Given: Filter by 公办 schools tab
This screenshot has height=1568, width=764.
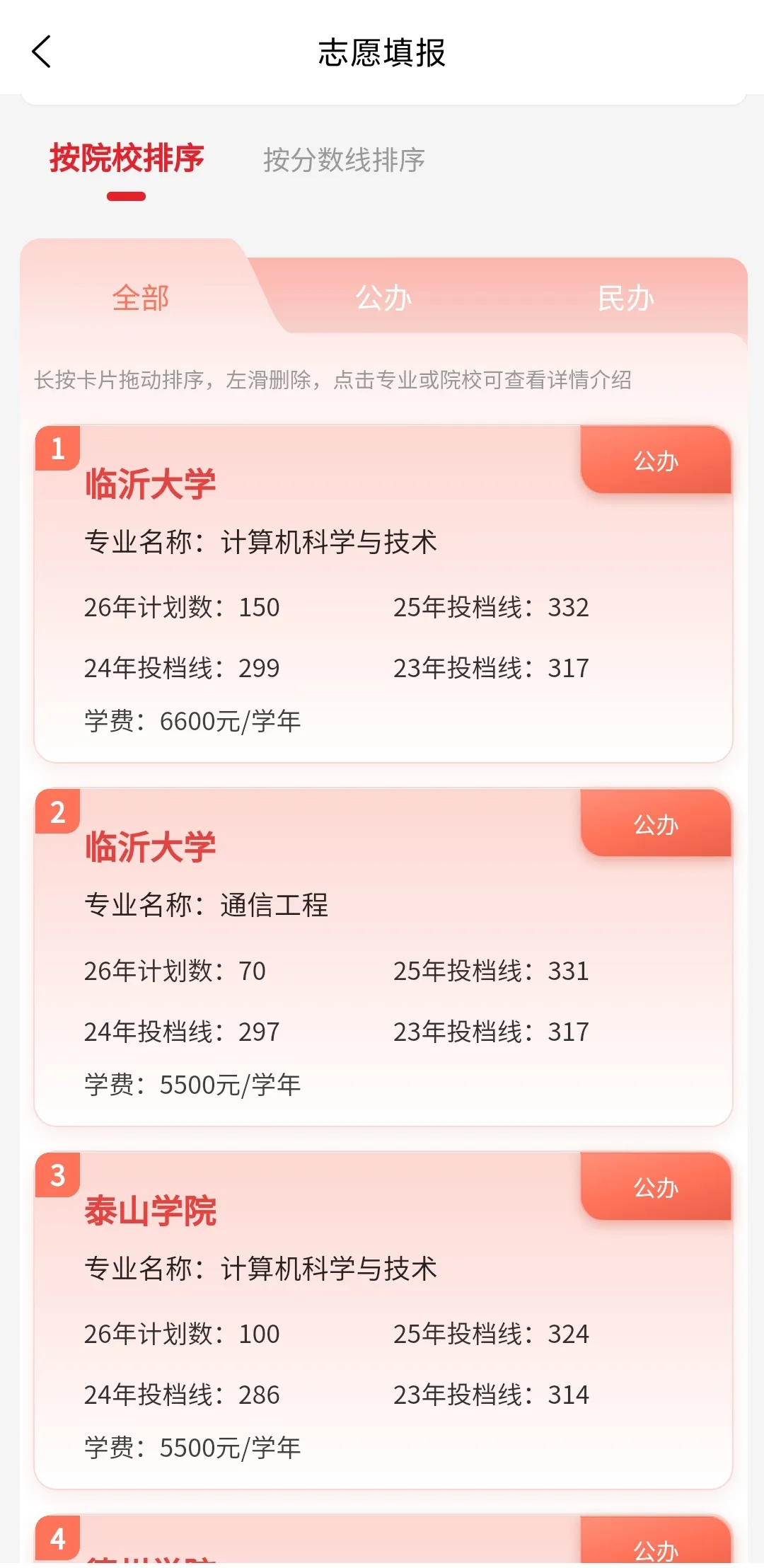Looking at the screenshot, I should 383,298.
